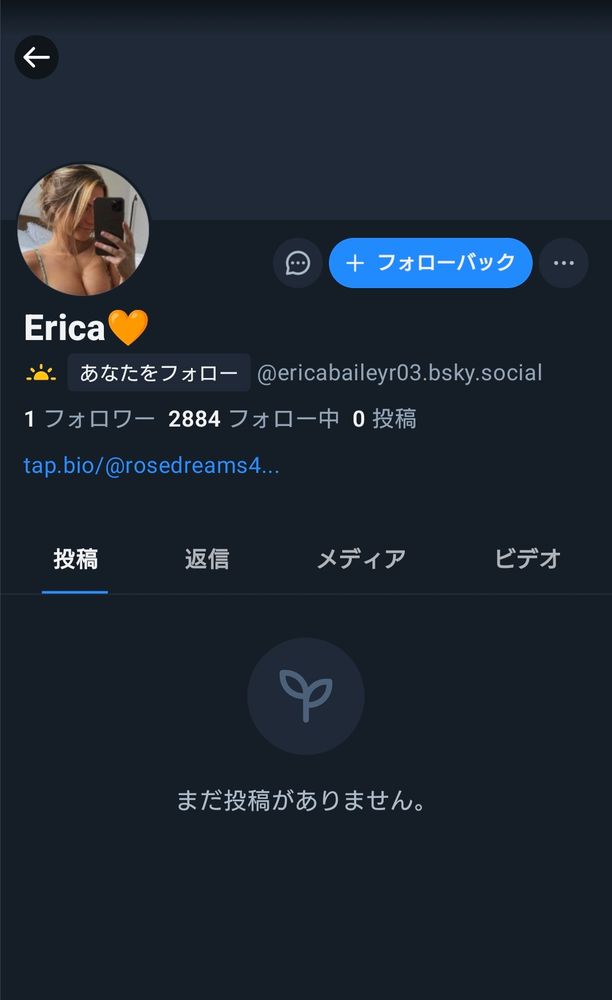Go back using the arrow icon
612x1000 pixels.
tap(37, 57)
